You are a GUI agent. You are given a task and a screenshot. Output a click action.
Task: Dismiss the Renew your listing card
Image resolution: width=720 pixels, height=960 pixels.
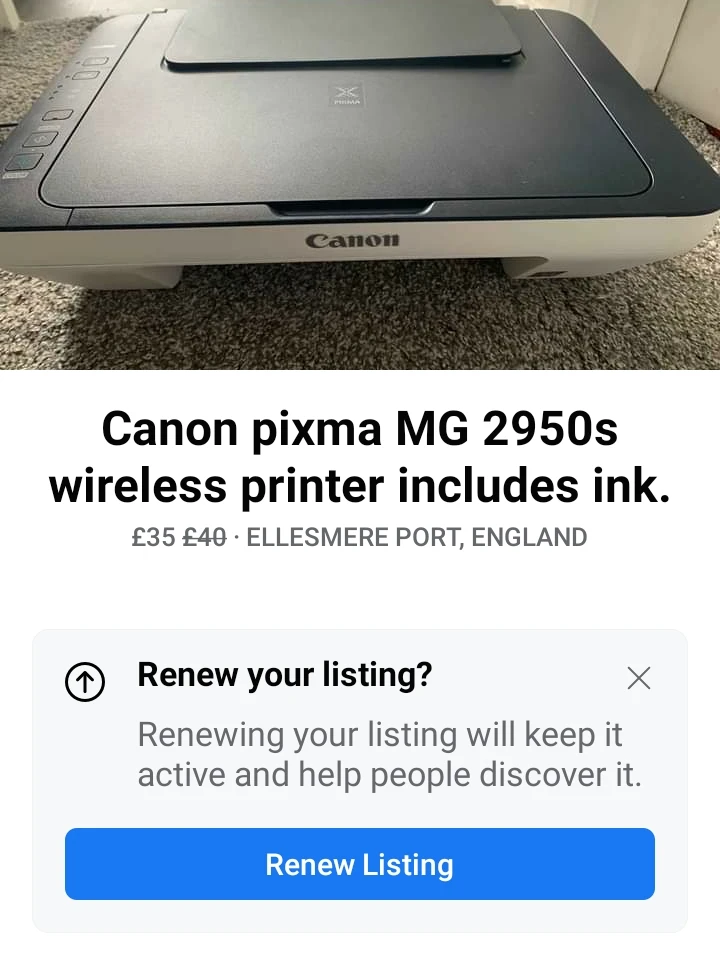[638, 678]
